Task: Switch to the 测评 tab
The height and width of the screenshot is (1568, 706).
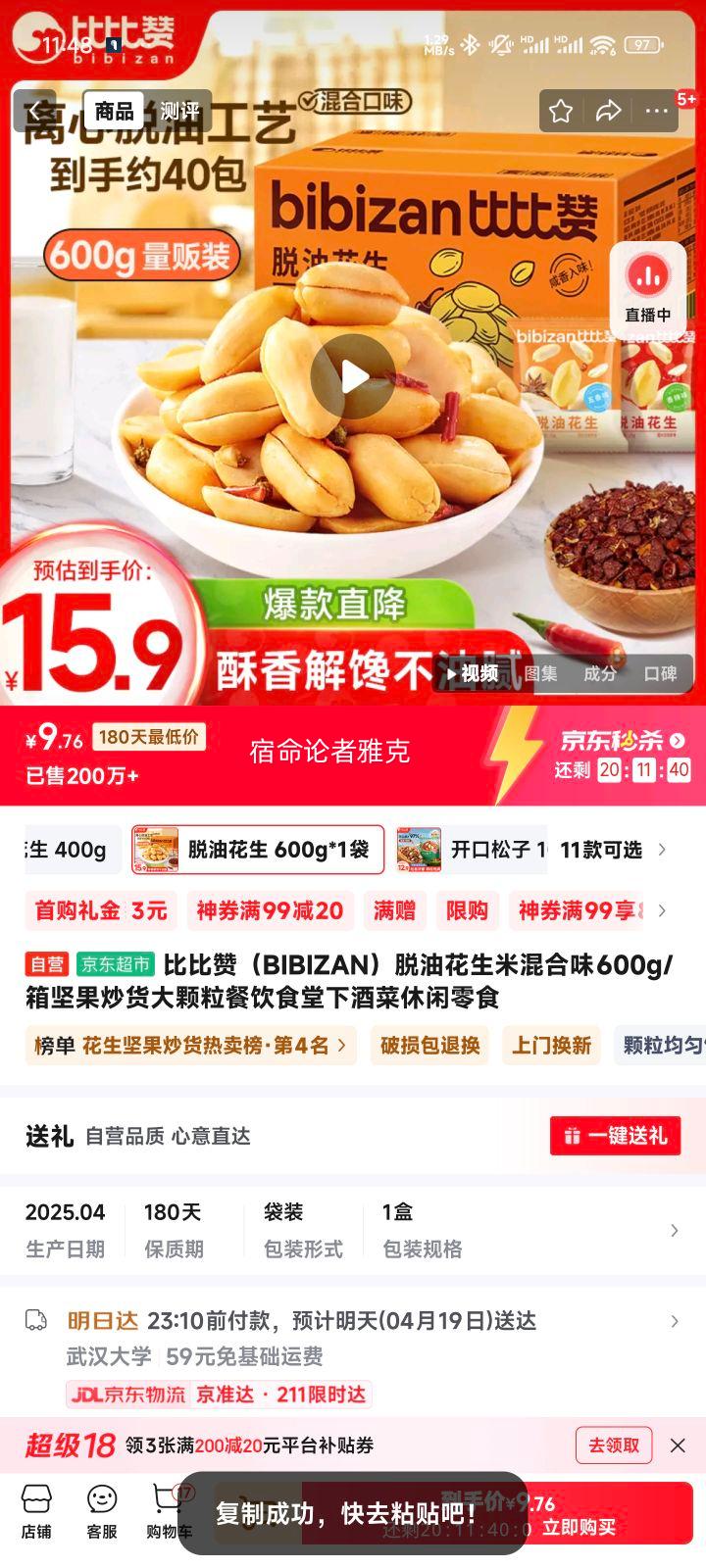Action: [179, 111]
